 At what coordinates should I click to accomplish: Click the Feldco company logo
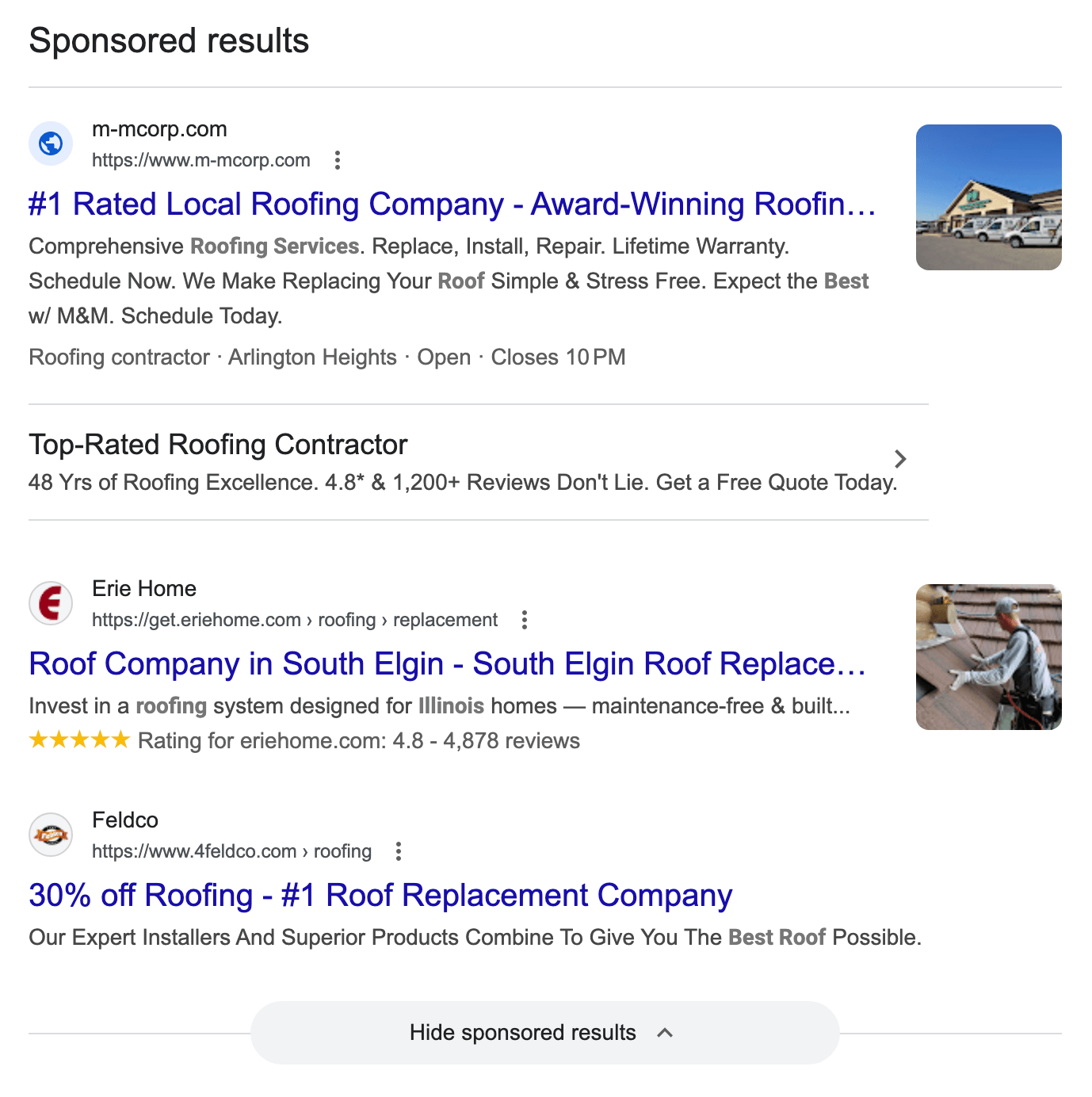click(x=50, y=835)
